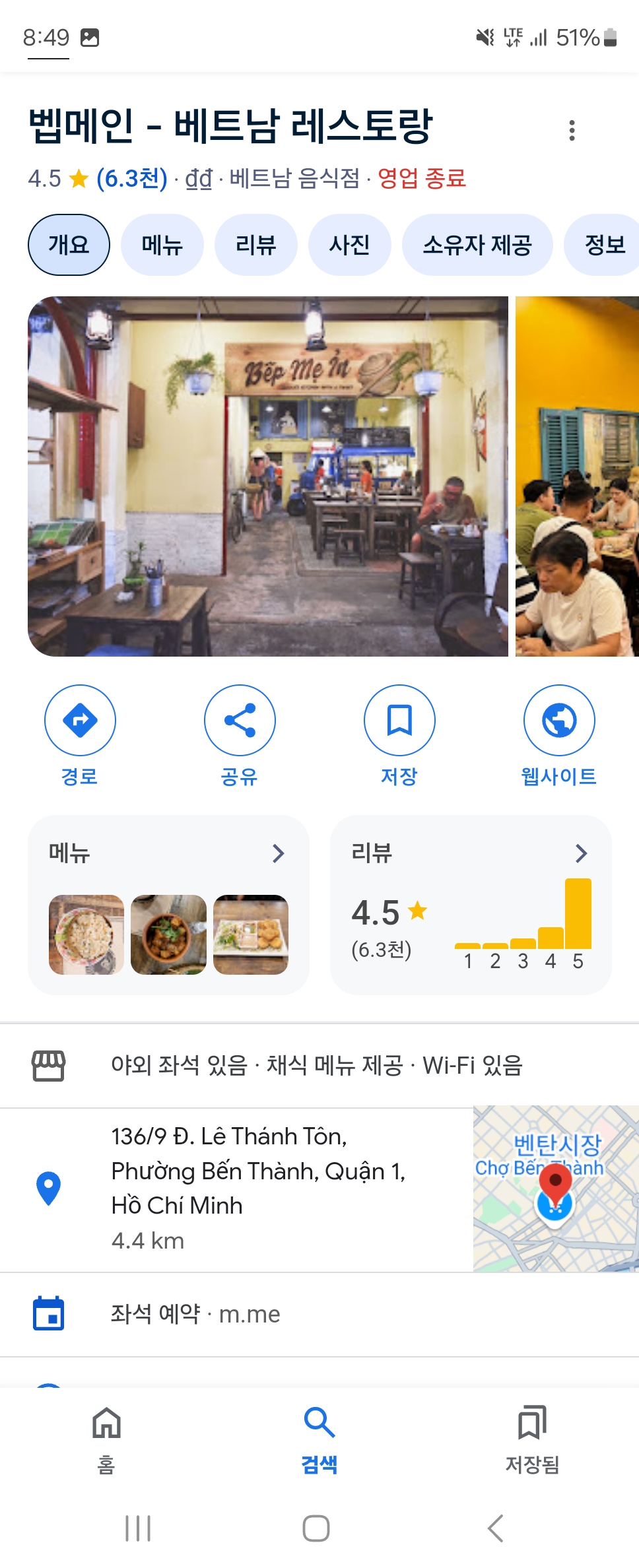Switch to the 사진 tab chip
Image resolution: width=639 pixels, height=1568 pixels.
349,245
